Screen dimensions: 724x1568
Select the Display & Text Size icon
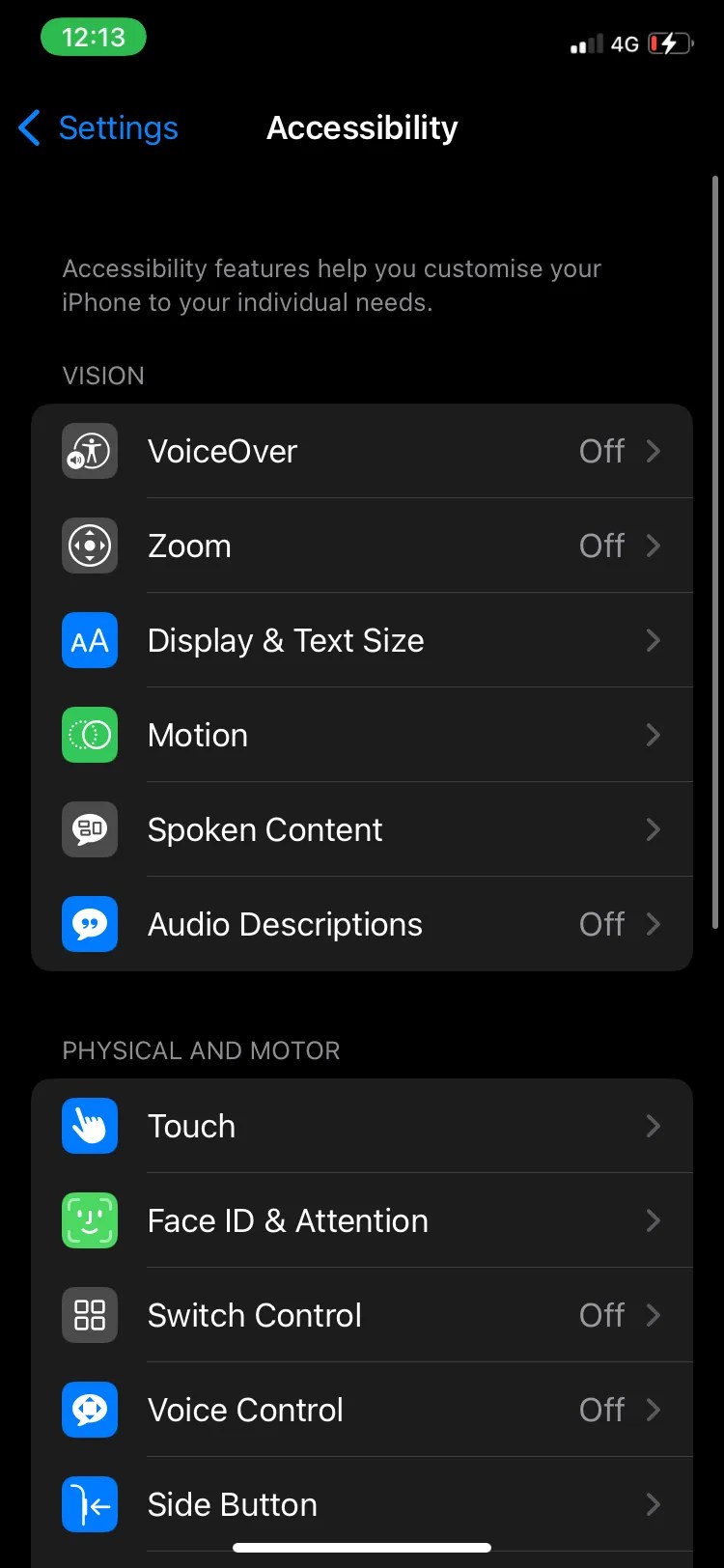(x=89, y=640)
